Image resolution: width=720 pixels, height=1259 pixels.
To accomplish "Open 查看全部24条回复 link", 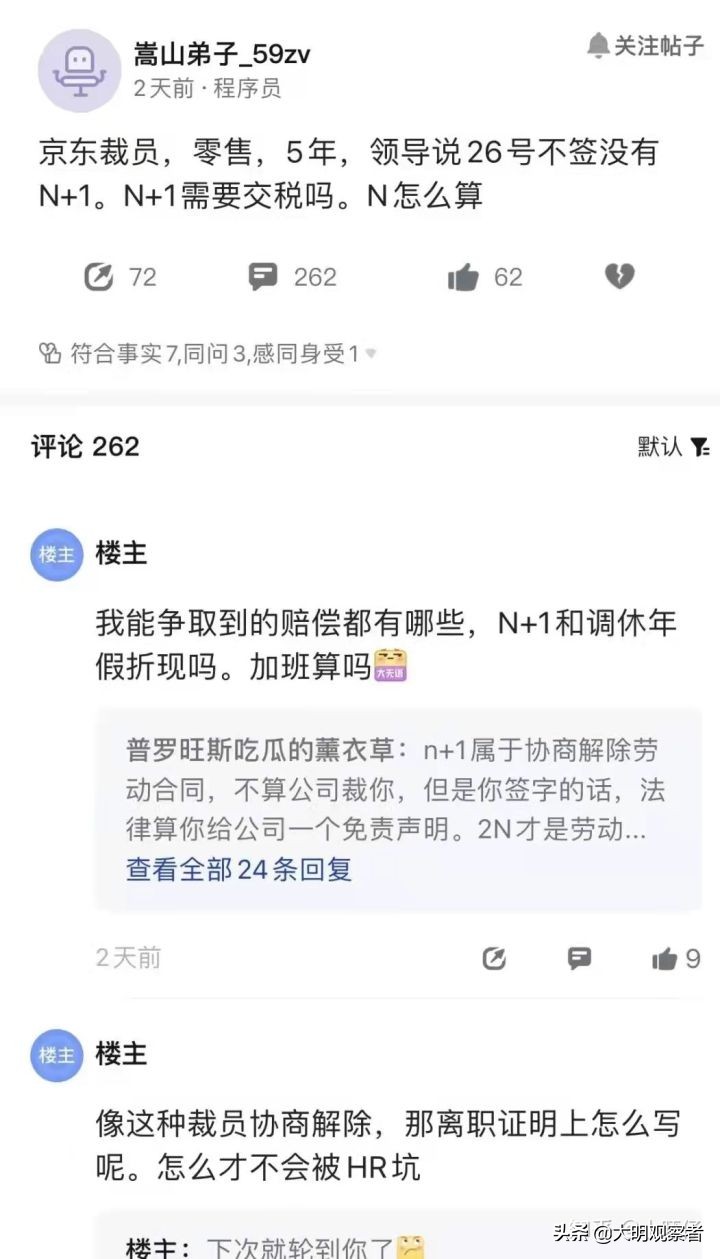I will click(x=238, y=871).
